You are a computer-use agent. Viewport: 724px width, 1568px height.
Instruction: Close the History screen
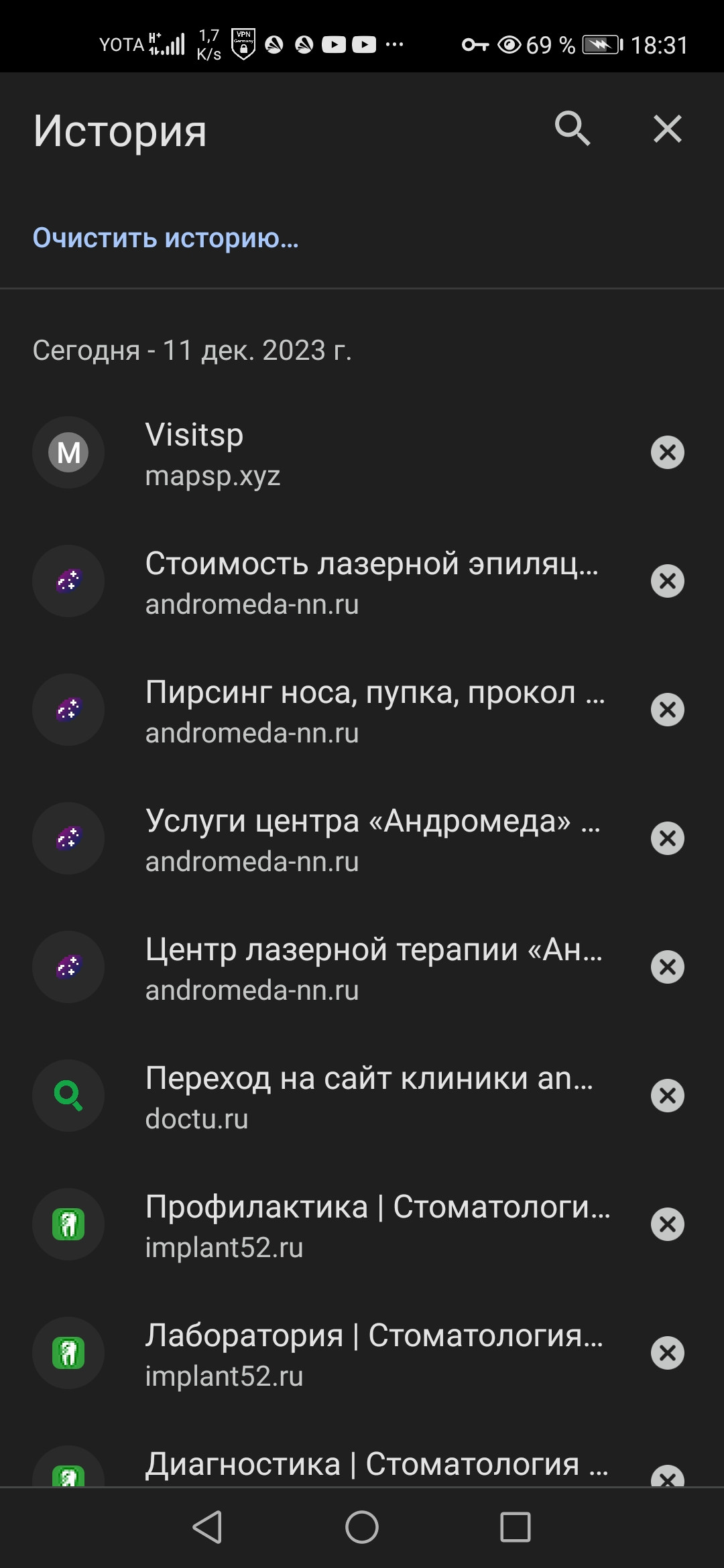point(667,128)
